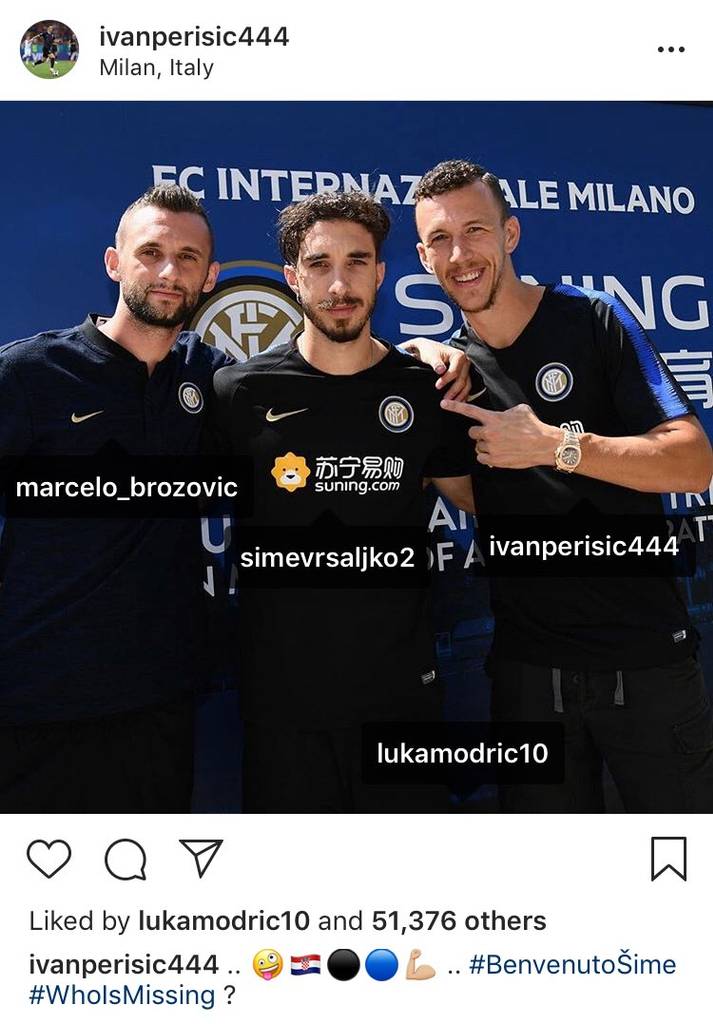Open lukamodric10 in the Liked by line
Viewport: 713px width, 1024px height.
point(224,921)
